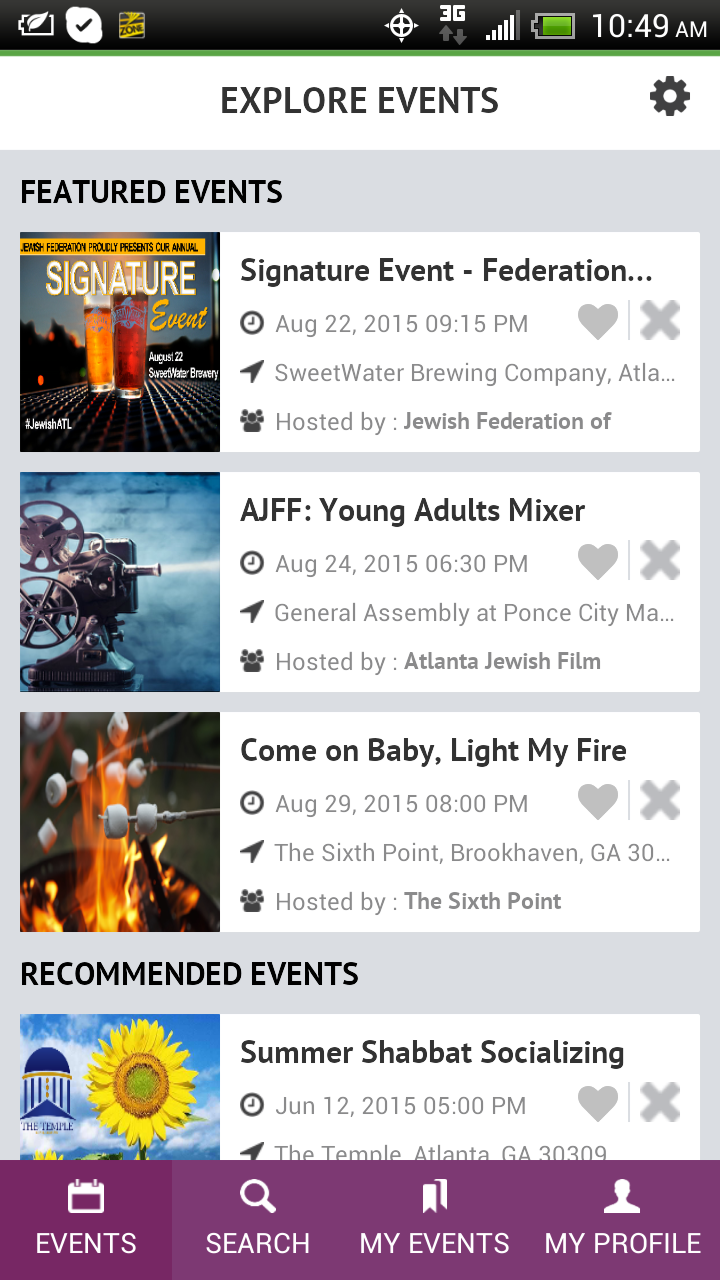Screen dimensions: 720x1280
Task: Switch to the My Profile tab
Action: tap(622, 1219)
